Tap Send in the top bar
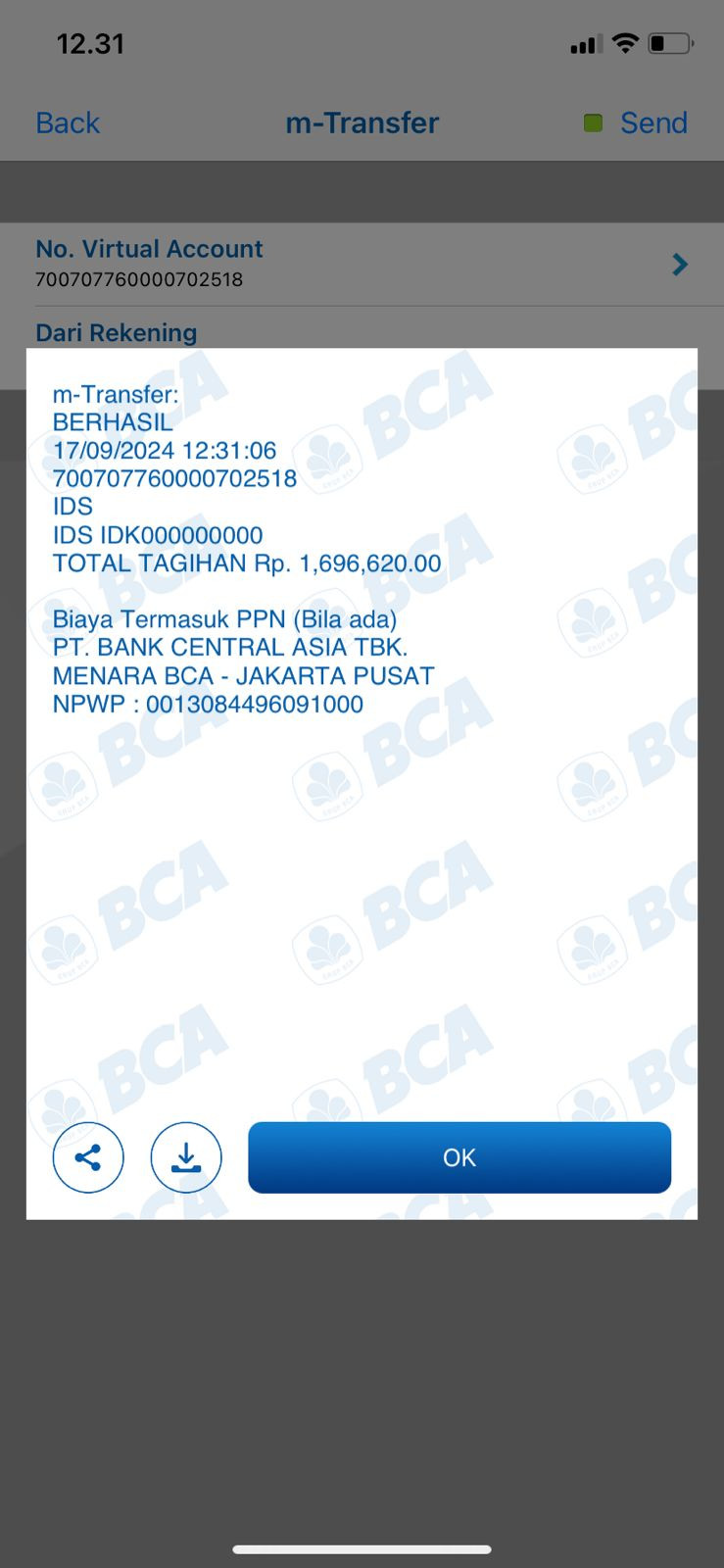Image resolution: width=724 pixels, height=1568 pixels. click(x=653, y=122)
